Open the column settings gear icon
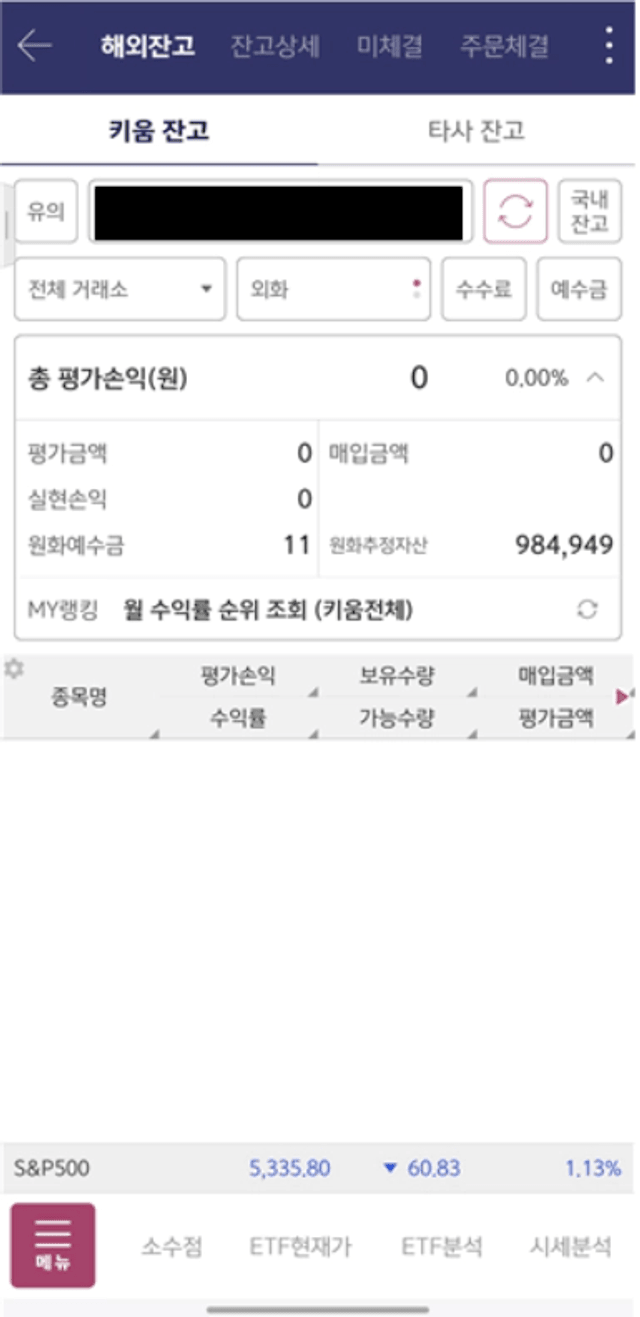640x1317 pixels. pyautogui.click(x=13, y=669)
